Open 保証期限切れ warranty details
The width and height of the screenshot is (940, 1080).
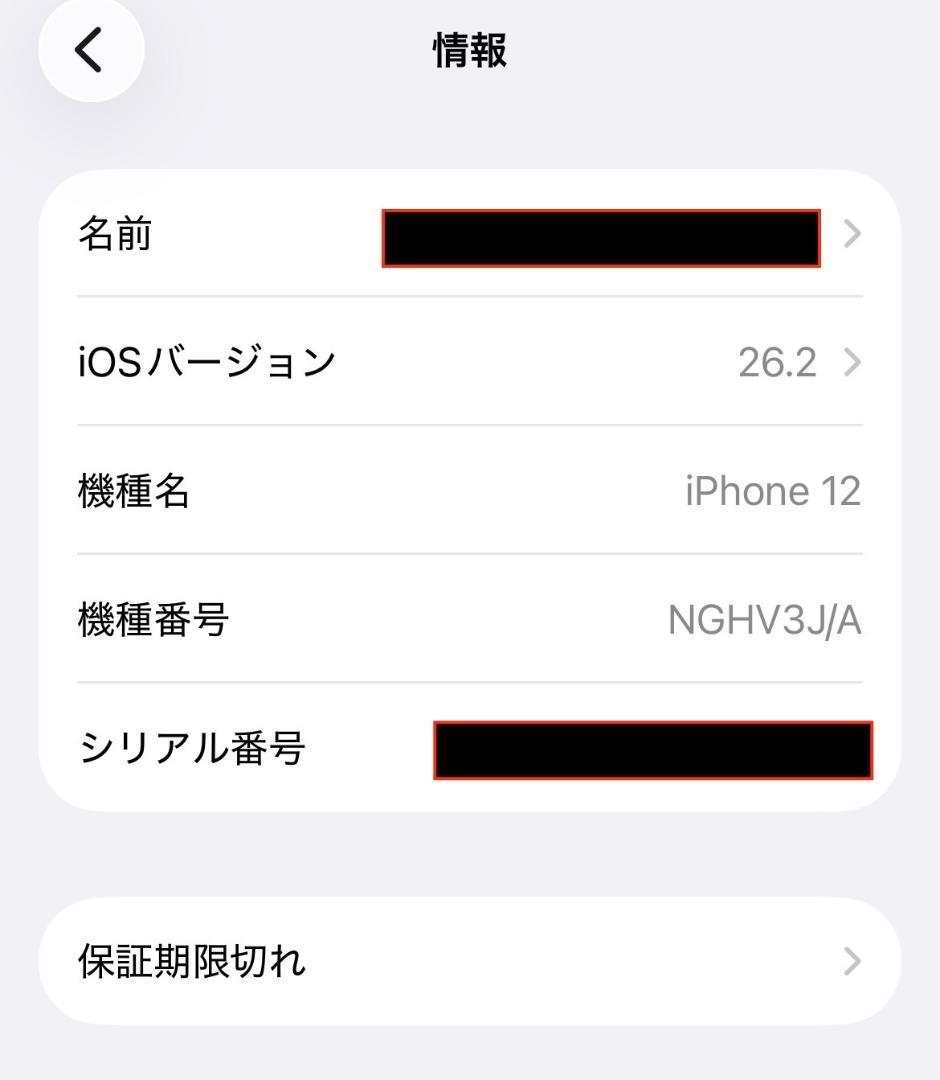(470, 961)
